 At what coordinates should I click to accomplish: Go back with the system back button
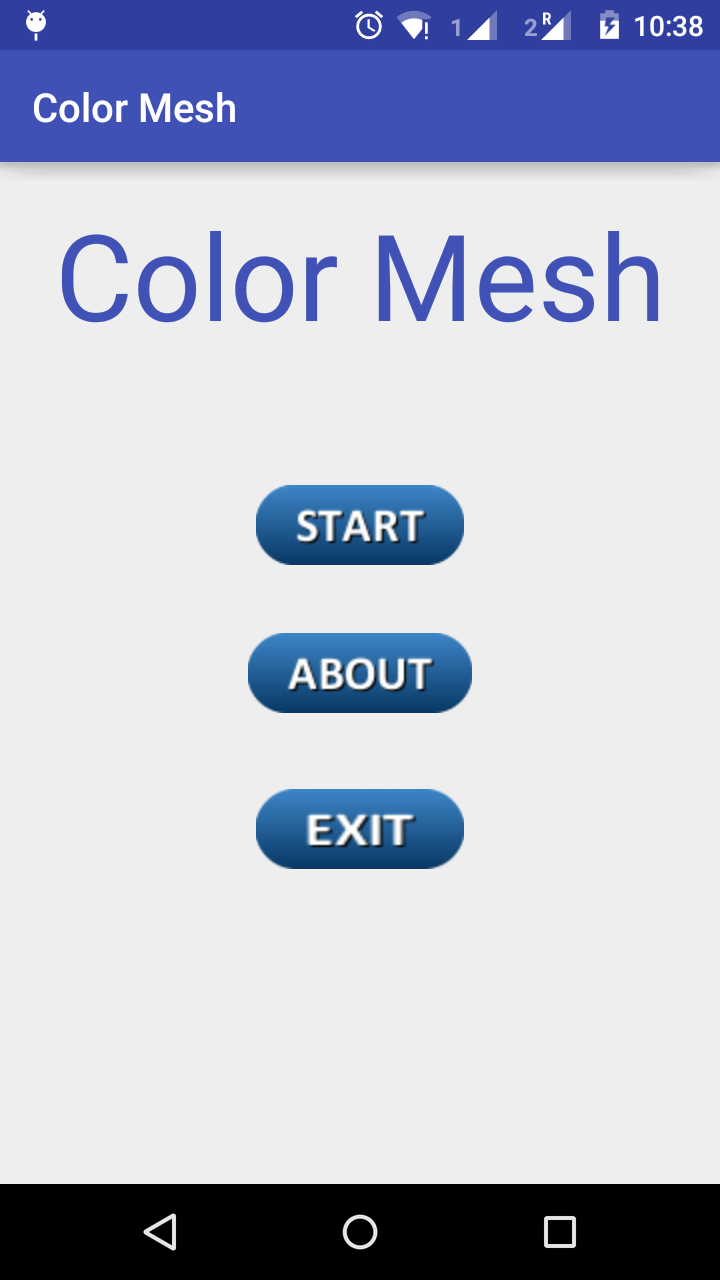(x=160, y=1231)
